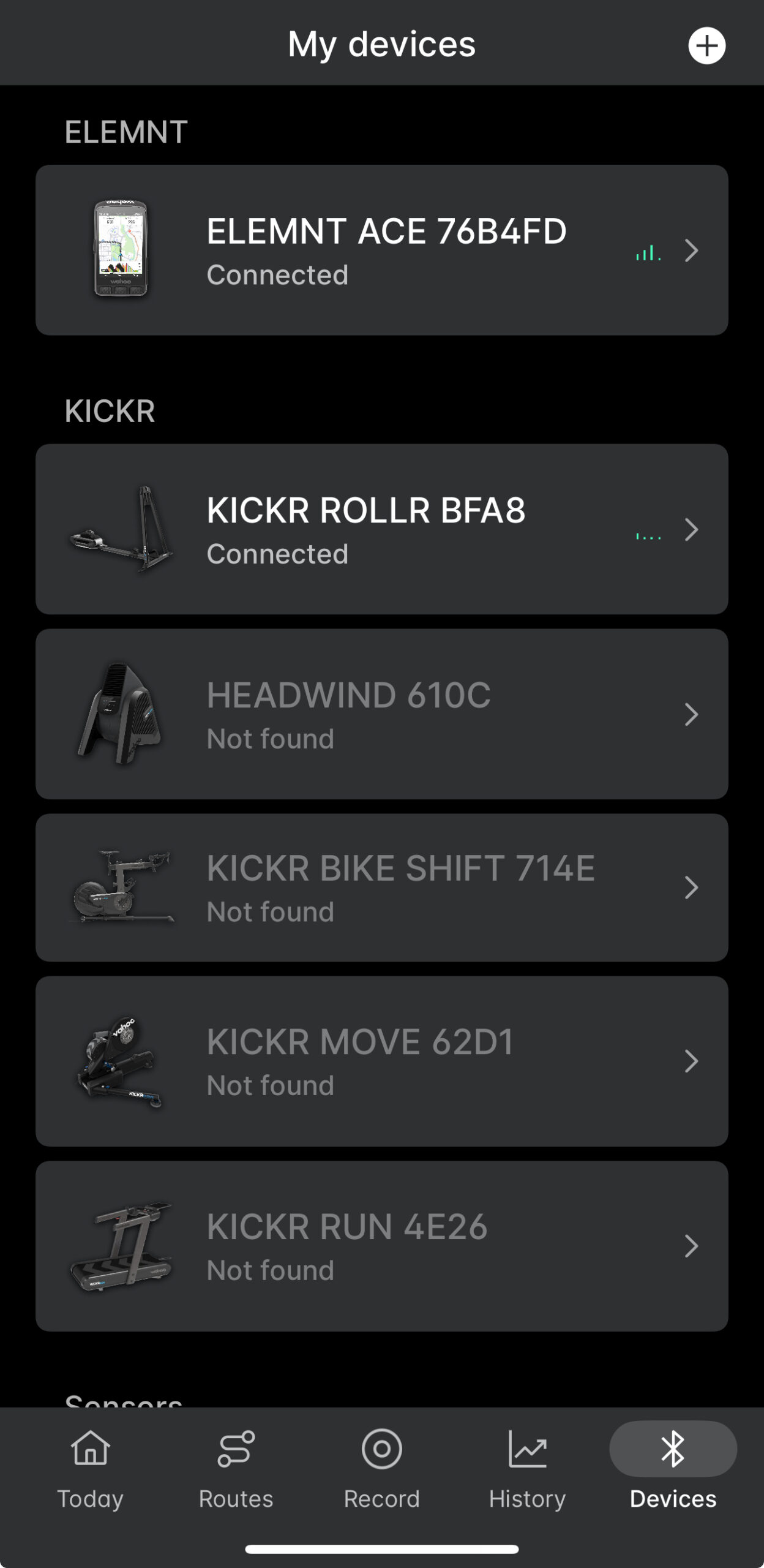Image resolution: width=764 pixels, height=1568 pixels.
Task: Switch to the Today tab
Action: point(91,1469)
